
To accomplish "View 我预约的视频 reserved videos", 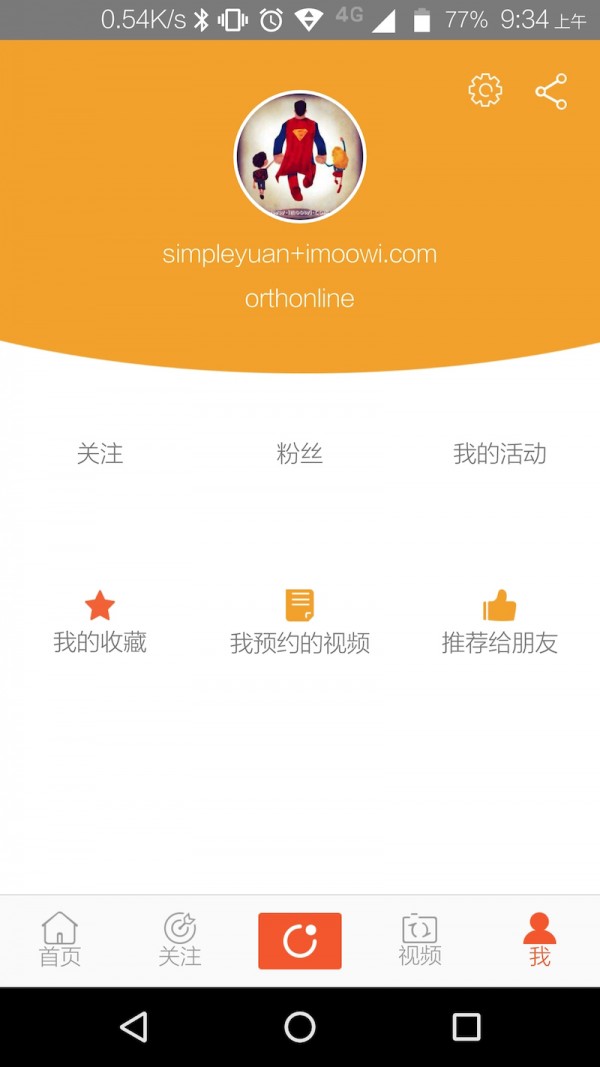I will click(300, 623).
